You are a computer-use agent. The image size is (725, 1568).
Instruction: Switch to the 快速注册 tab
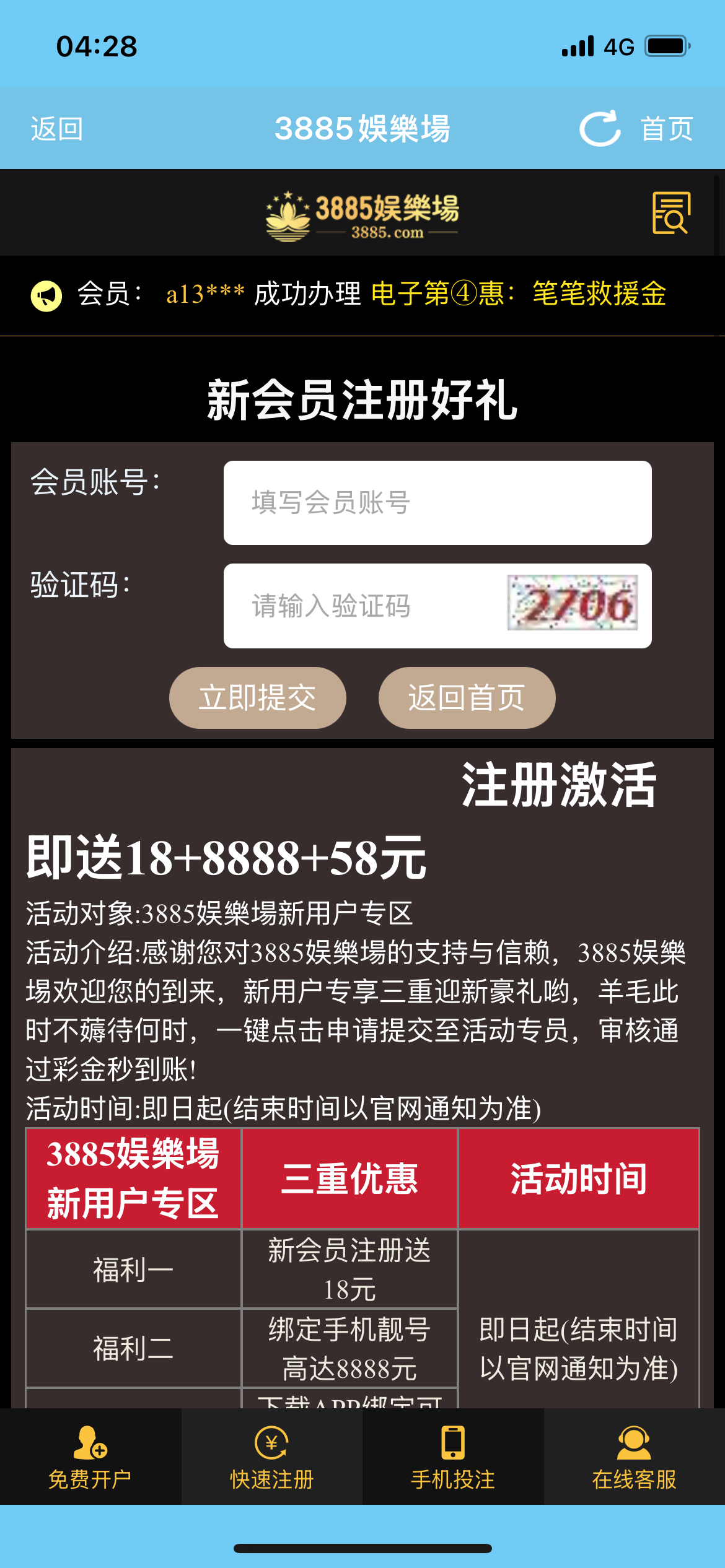click(x=271, y=1457)
